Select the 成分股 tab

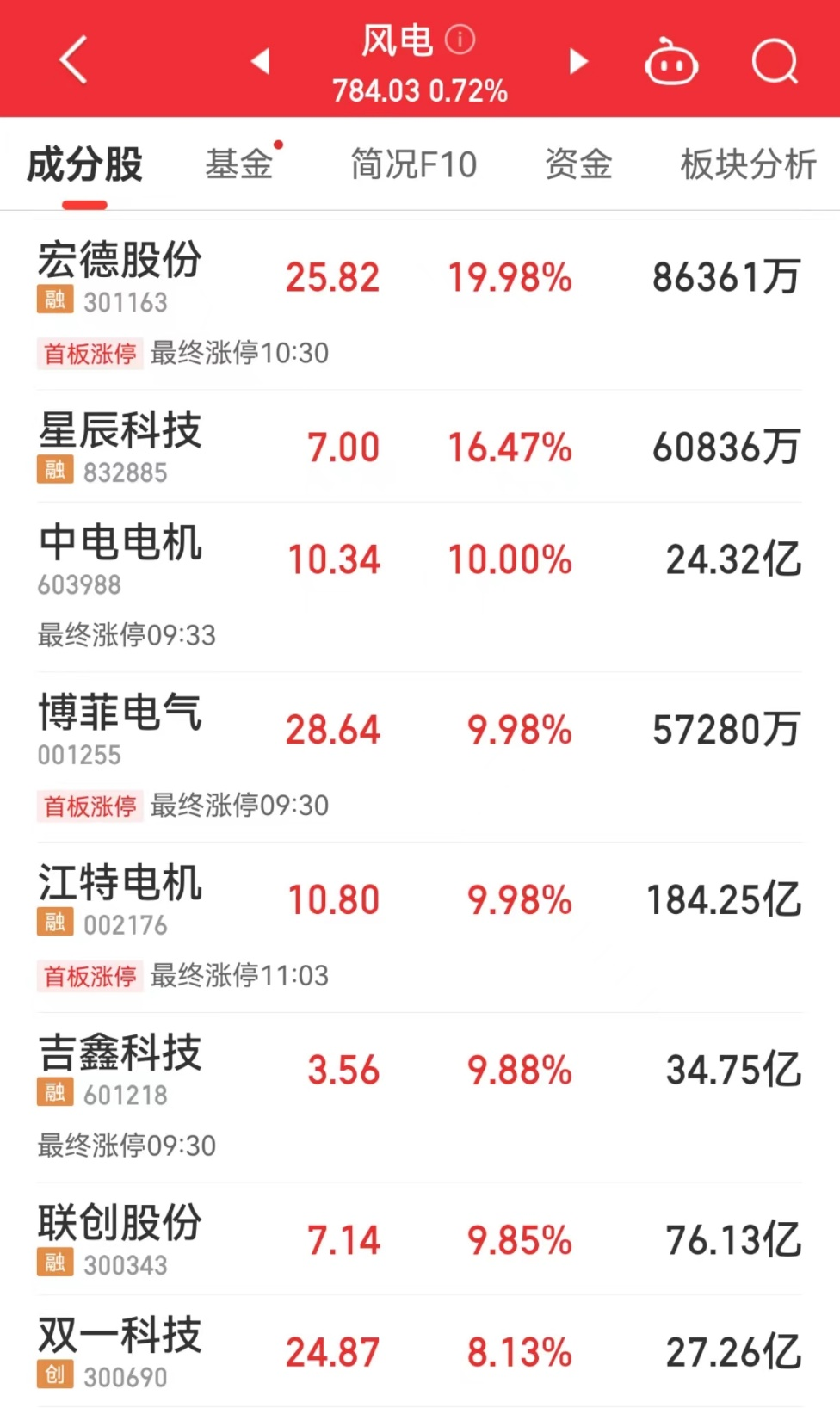(84, 164)
